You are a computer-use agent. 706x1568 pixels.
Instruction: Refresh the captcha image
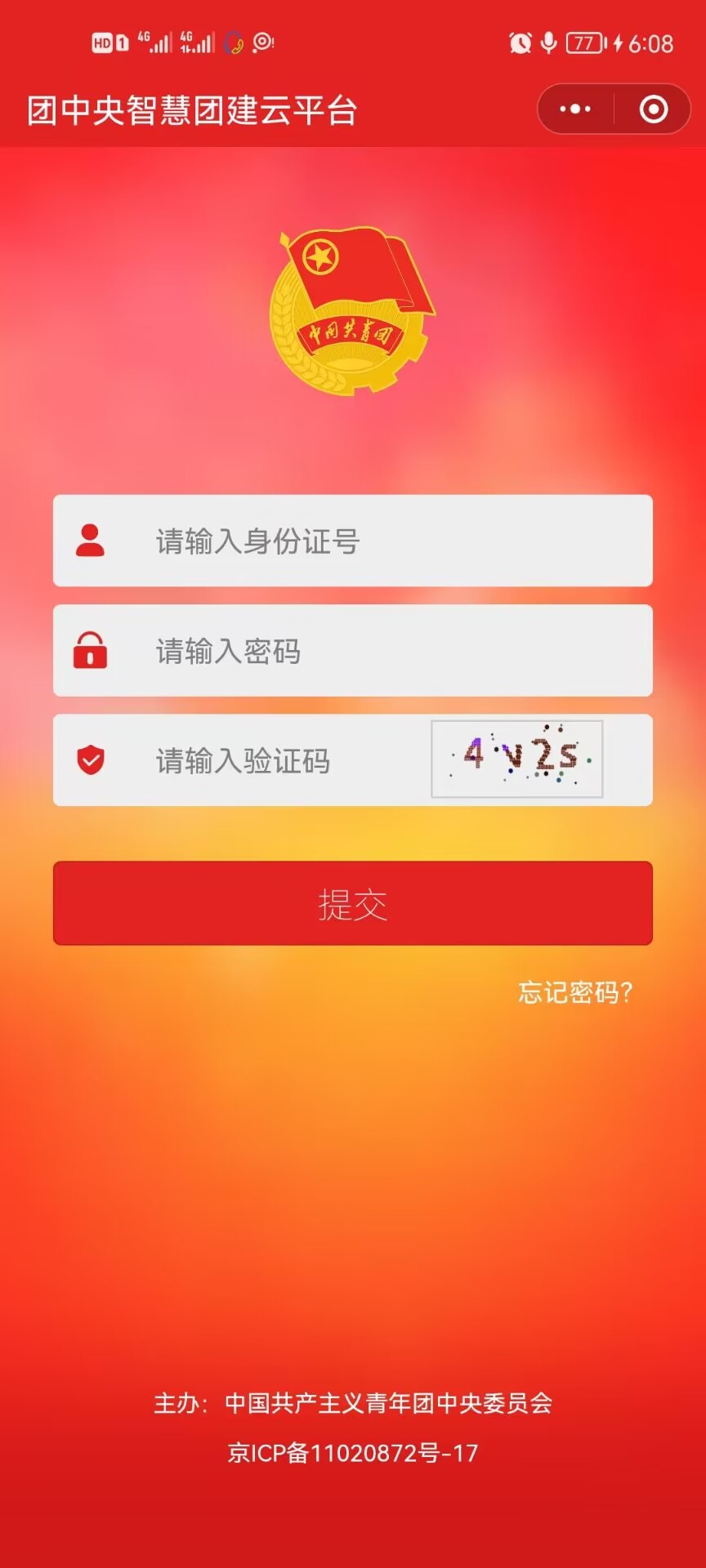[517, 759]
